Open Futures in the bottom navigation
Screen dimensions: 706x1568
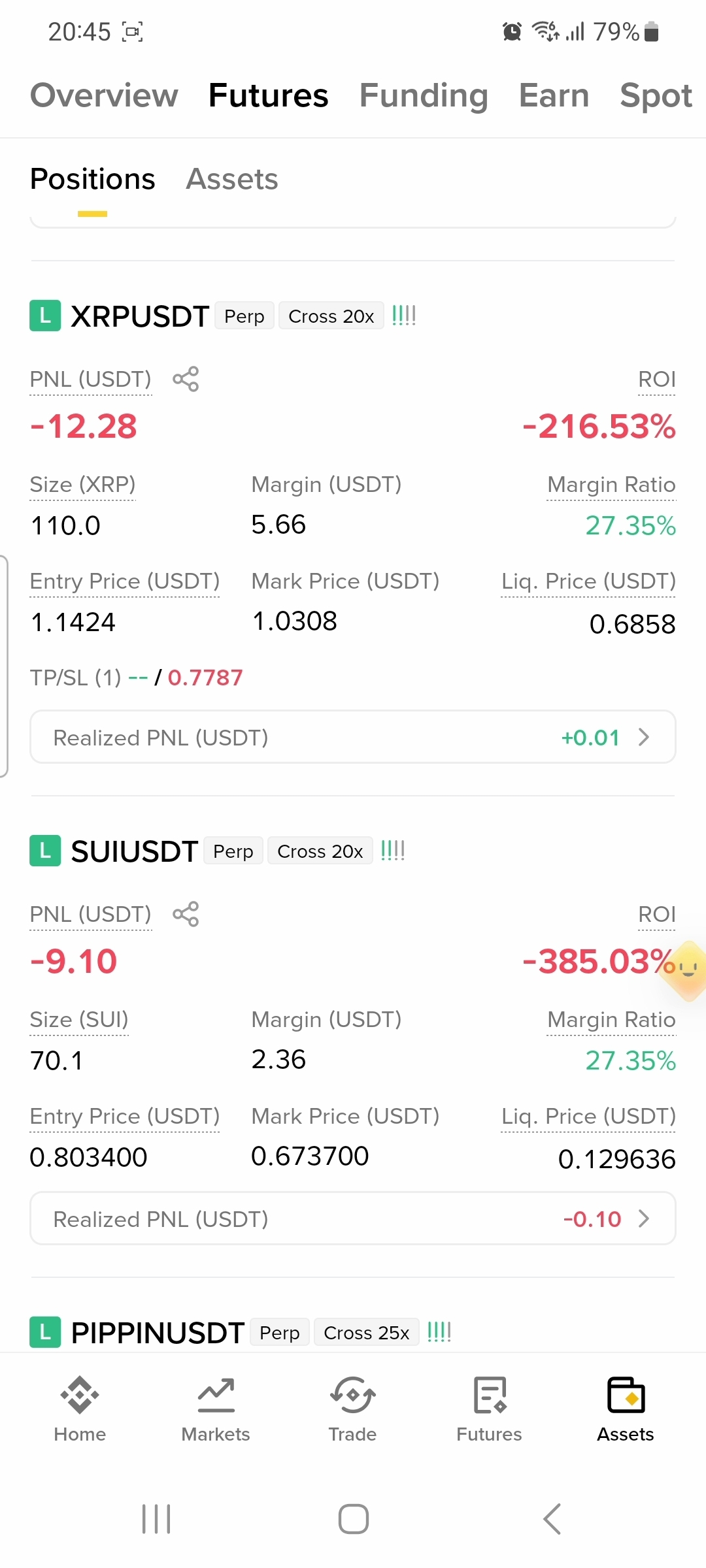pyautogui.click(x=489, y=1409)
